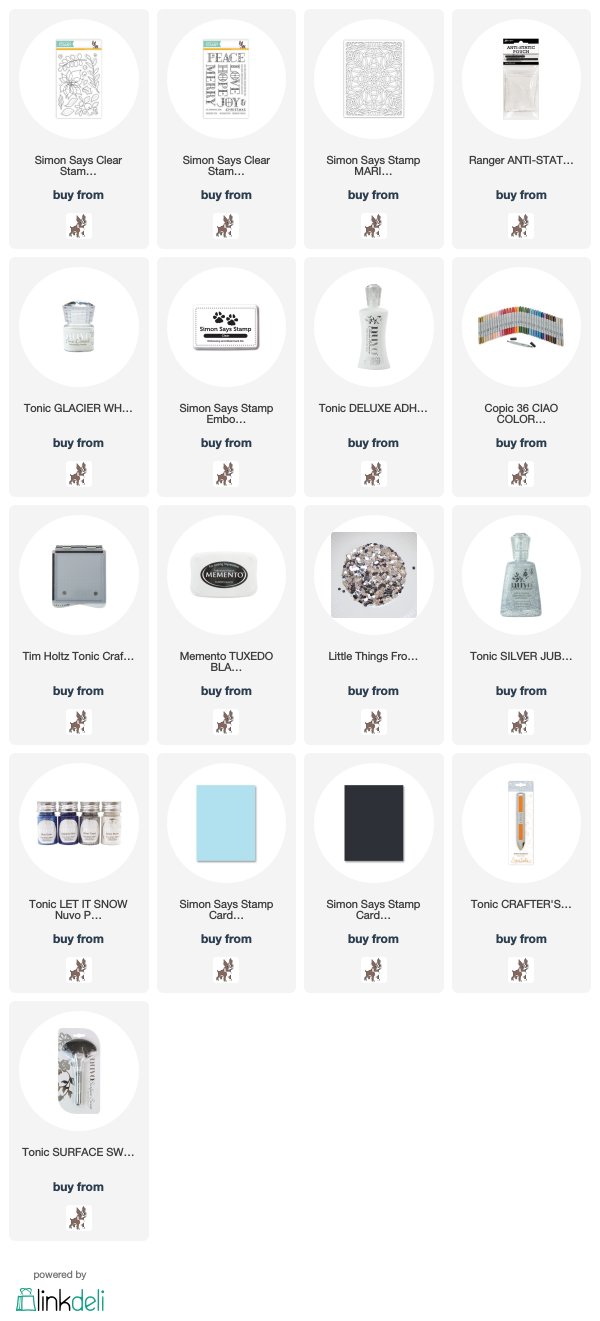Open the Copic 36 CIAO COLOR marker set
600x1321 pixels.
tap(521, 378)
